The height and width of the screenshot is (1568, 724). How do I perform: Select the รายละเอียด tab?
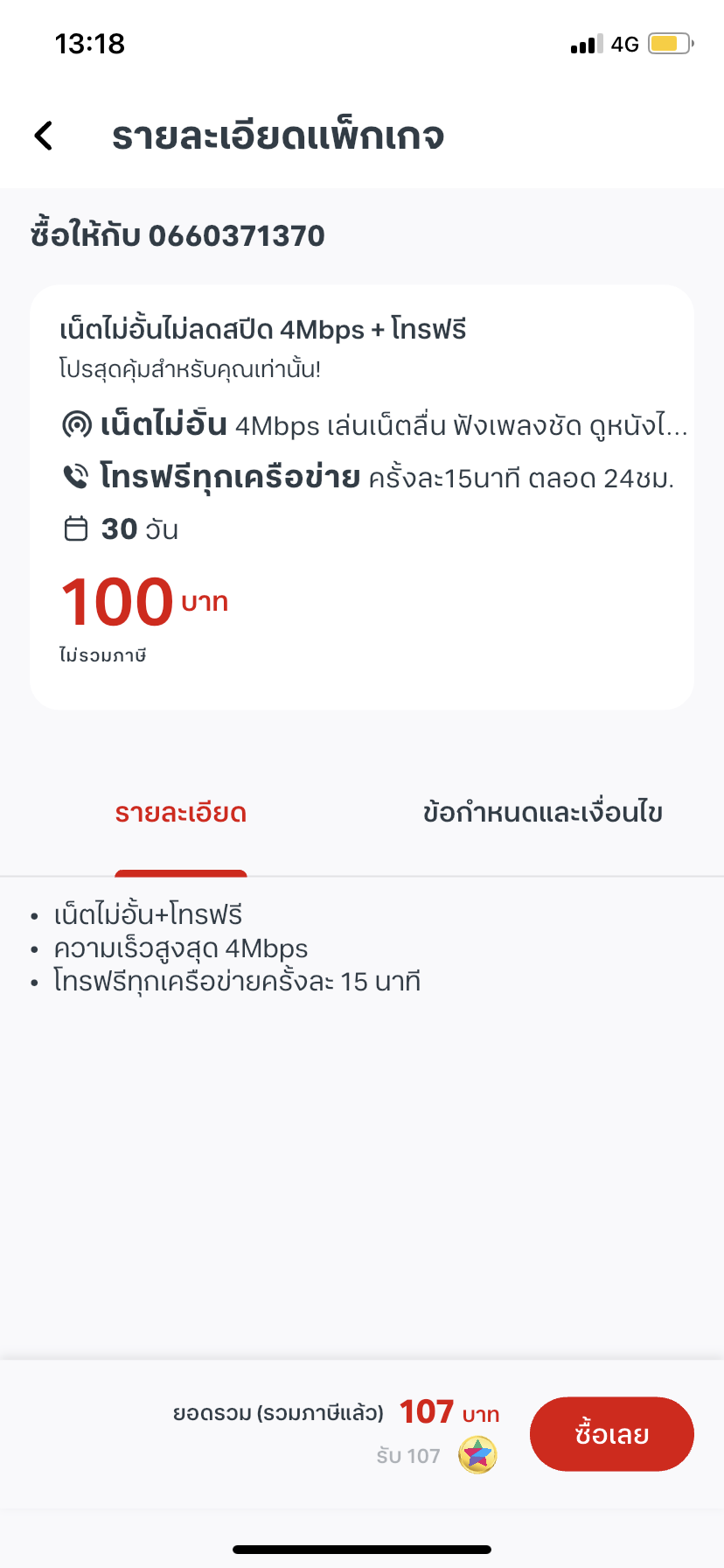[x=181, y=813]
